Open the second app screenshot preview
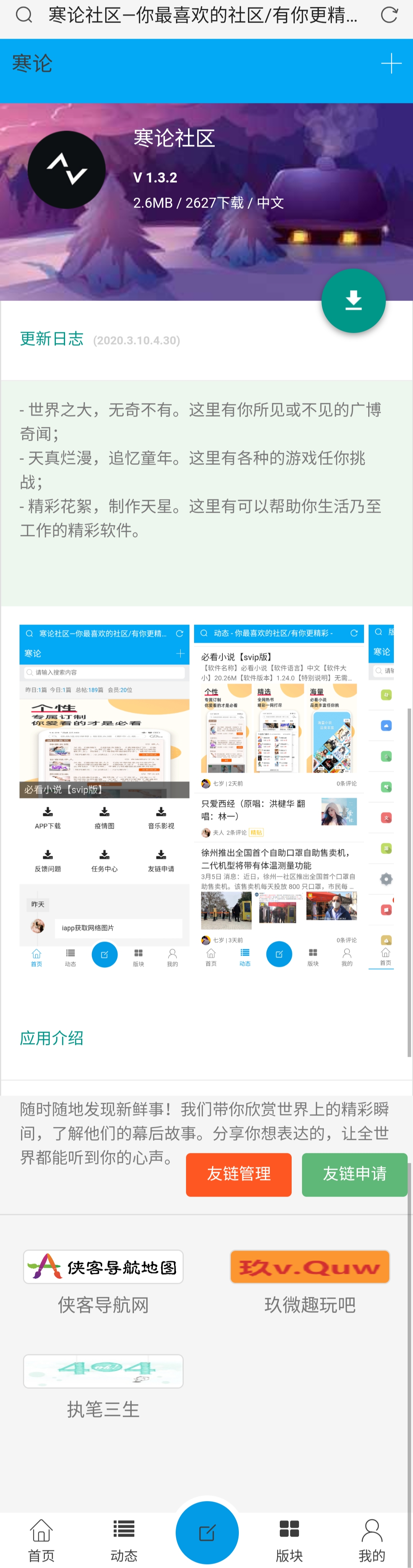The image size is (413, 1568). tap(279, 797)
